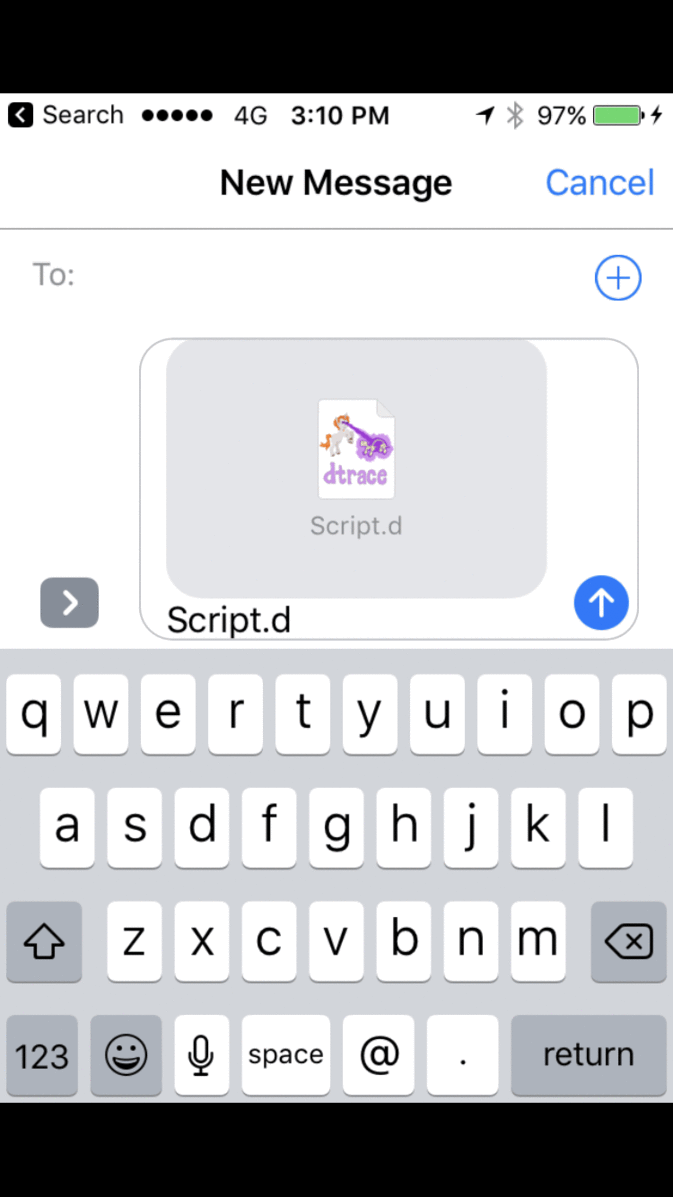
Task: Cancel the new message
Action: pyautogui.click(x=600, y=182)
